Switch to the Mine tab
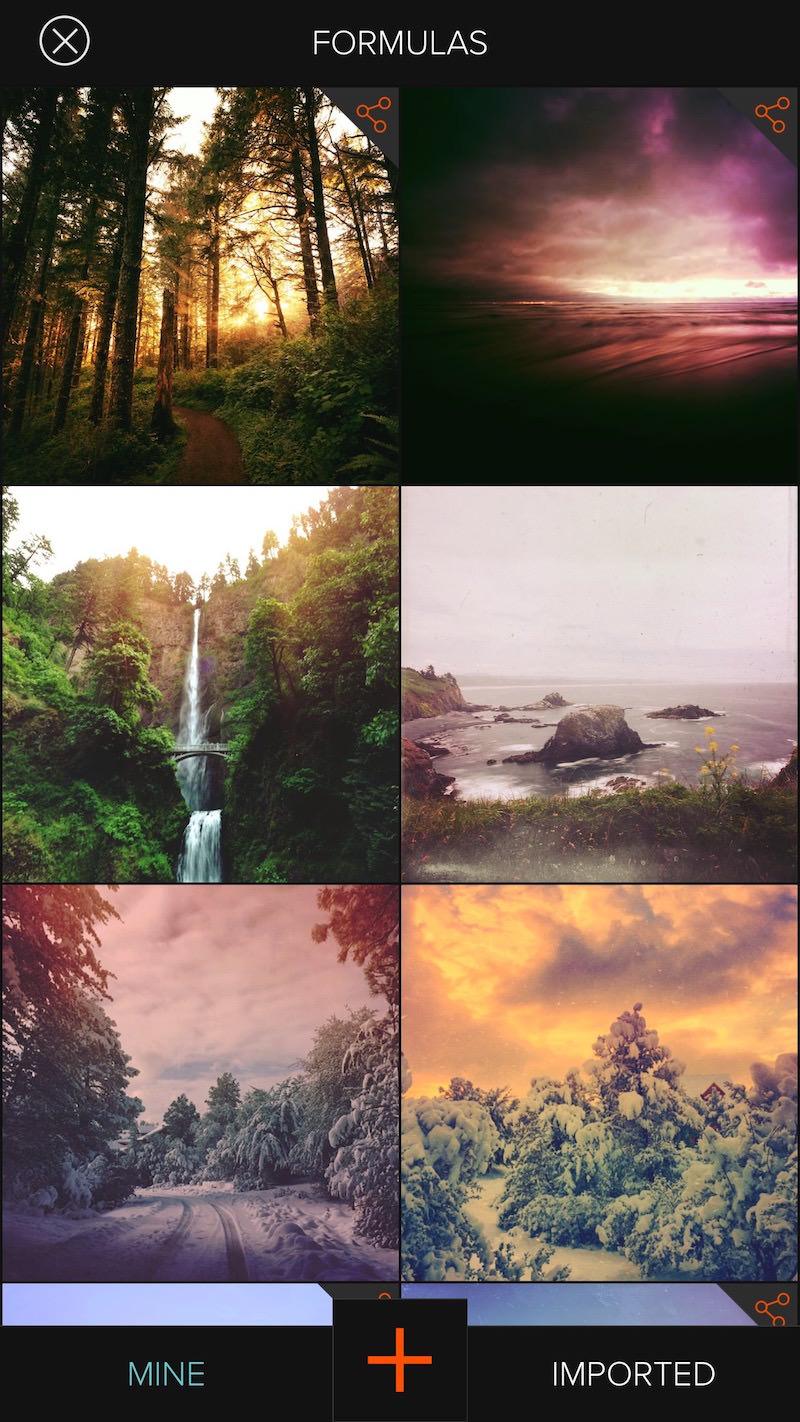This screenshot has width=800, height=1422. coord(166,1373)
